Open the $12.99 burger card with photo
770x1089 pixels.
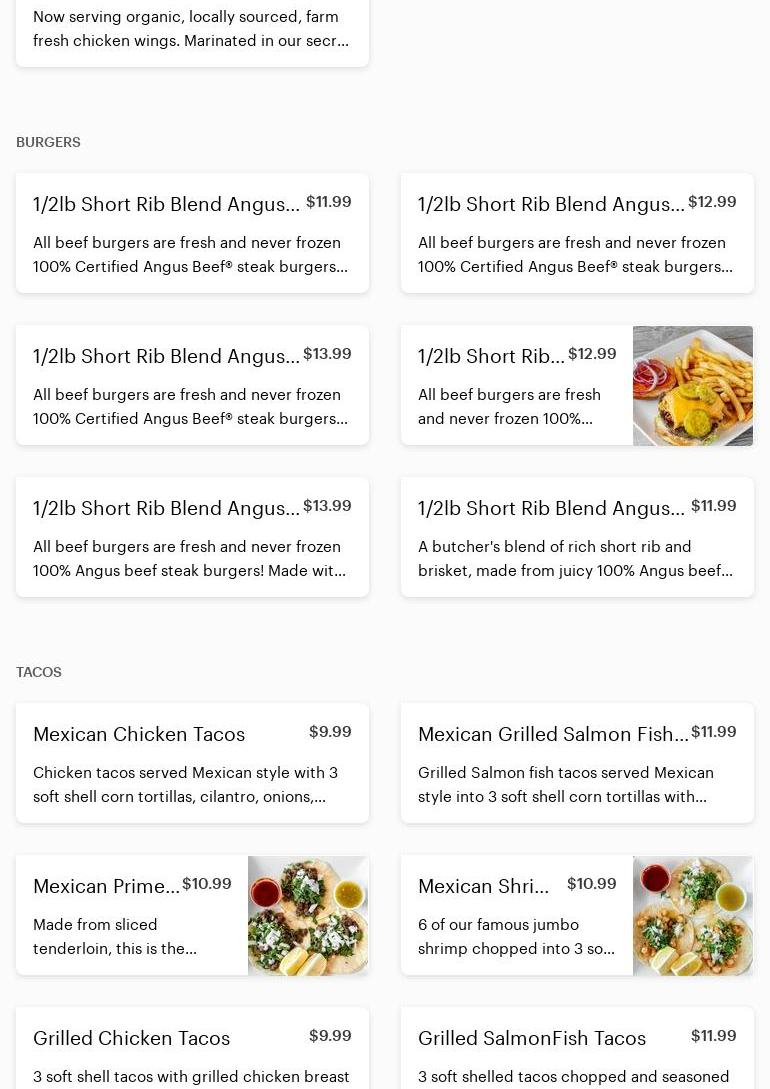(576, 386)
